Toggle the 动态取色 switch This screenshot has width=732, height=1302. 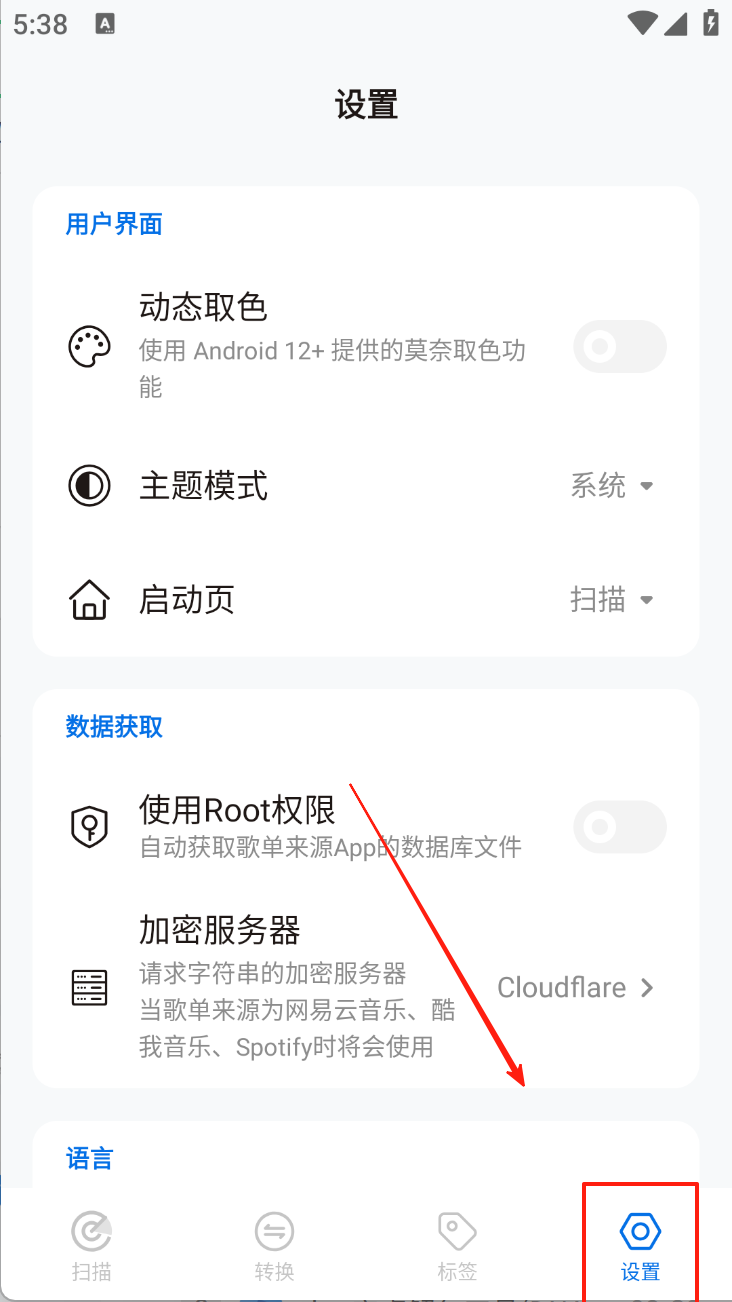[x=619, y=347]
